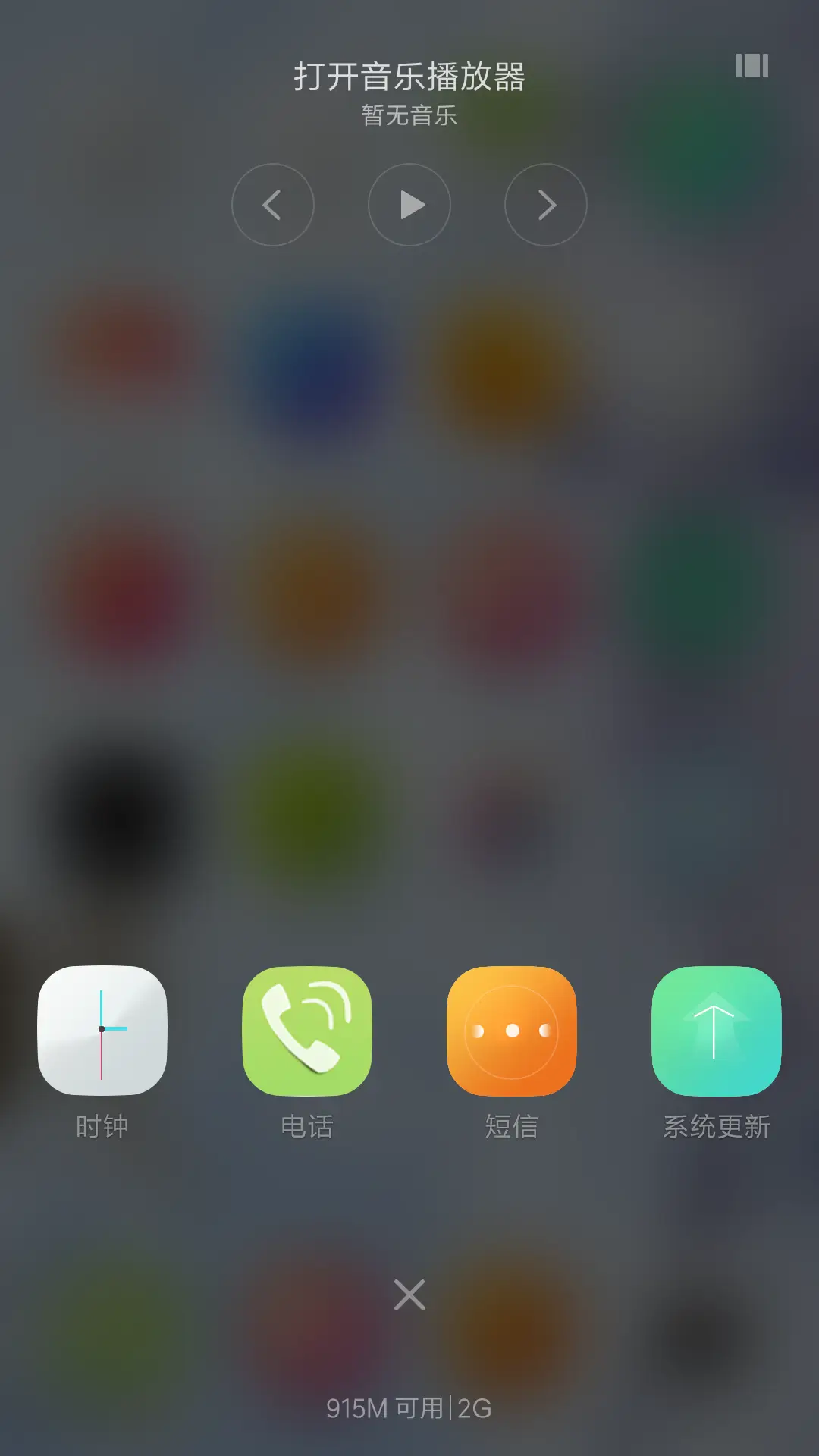Screen dimensions: 819x1456
Task: Open the 系统更新 system update app
Action: pos(717,1031)
